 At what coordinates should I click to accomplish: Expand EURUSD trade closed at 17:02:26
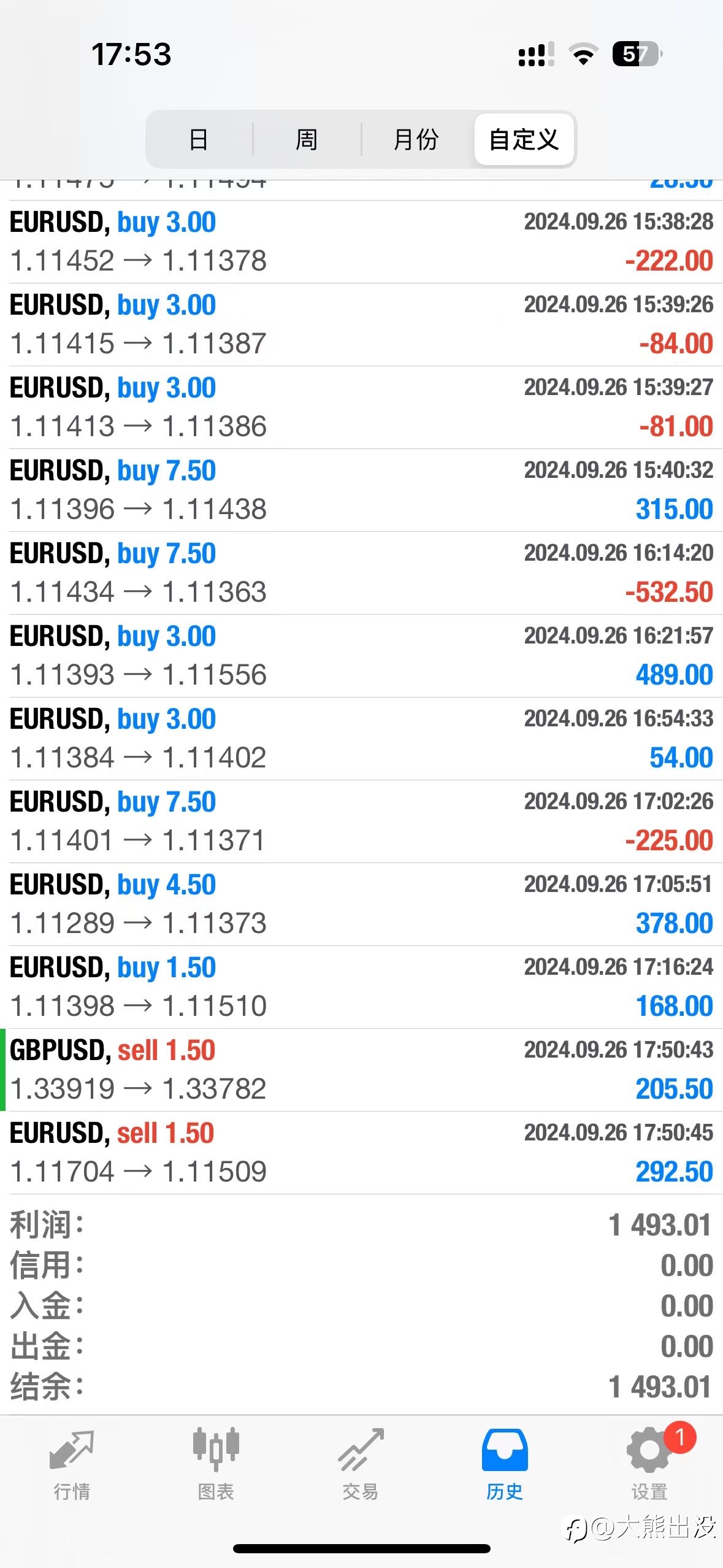361,821
